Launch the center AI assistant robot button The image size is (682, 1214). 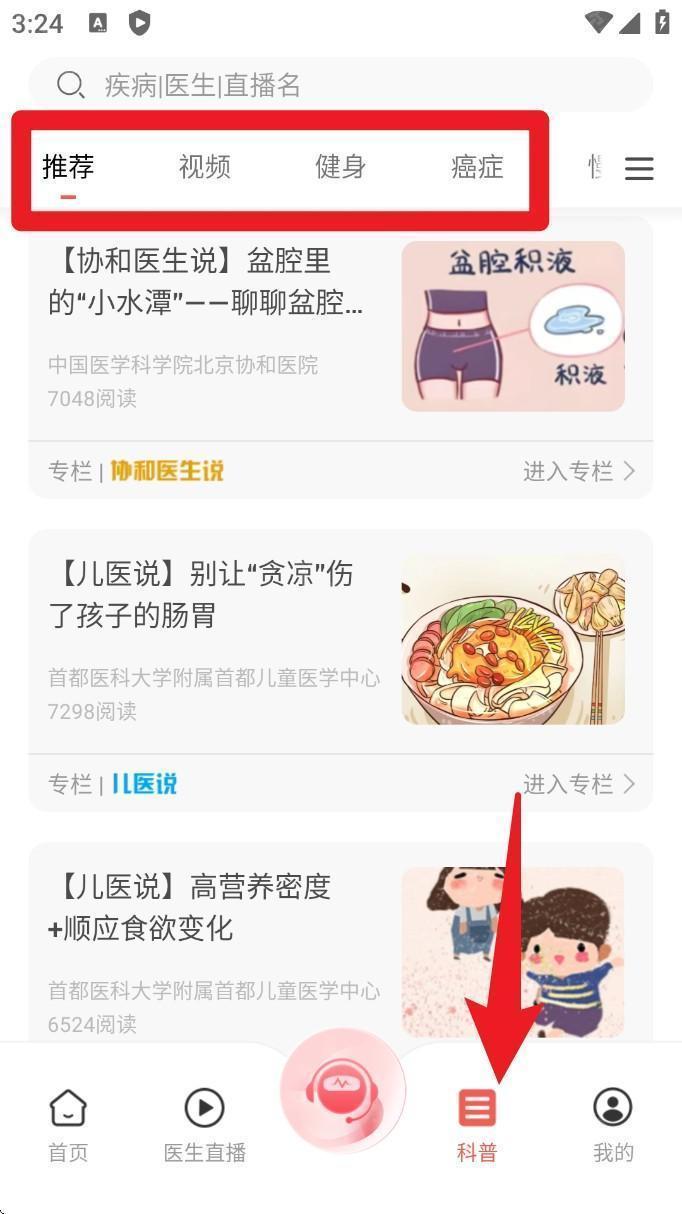tap(342, 1090)
